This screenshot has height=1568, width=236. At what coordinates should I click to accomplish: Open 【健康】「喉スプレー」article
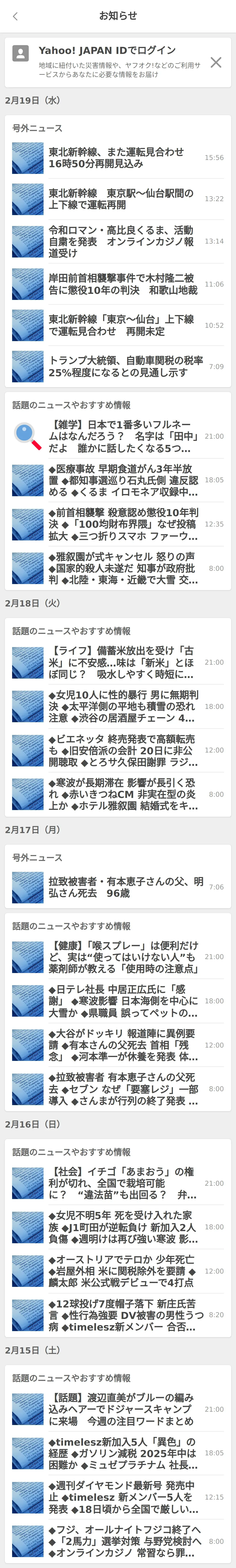point(118,957)
